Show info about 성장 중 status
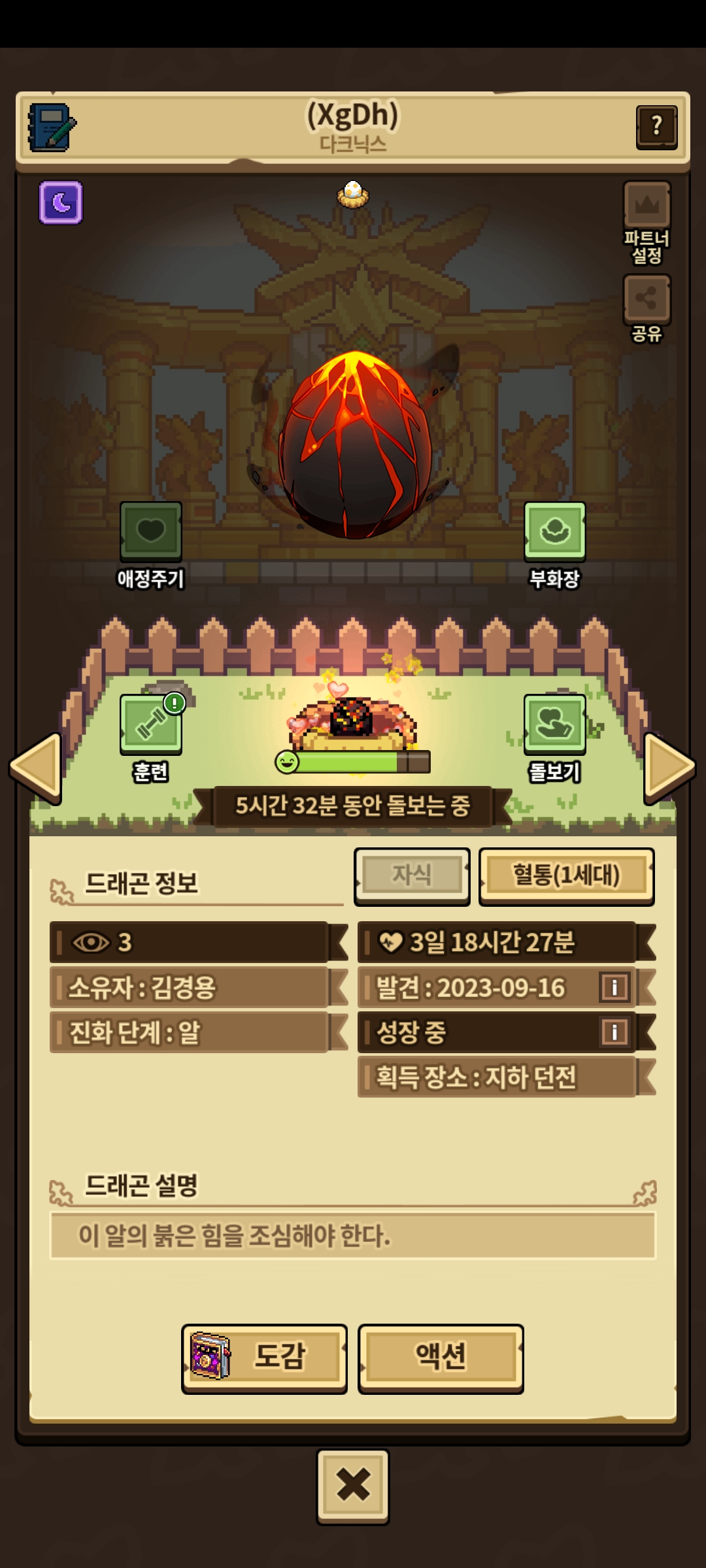Image resolution: width=706 pixels, height=1568 pixels. pos(614,1032)
